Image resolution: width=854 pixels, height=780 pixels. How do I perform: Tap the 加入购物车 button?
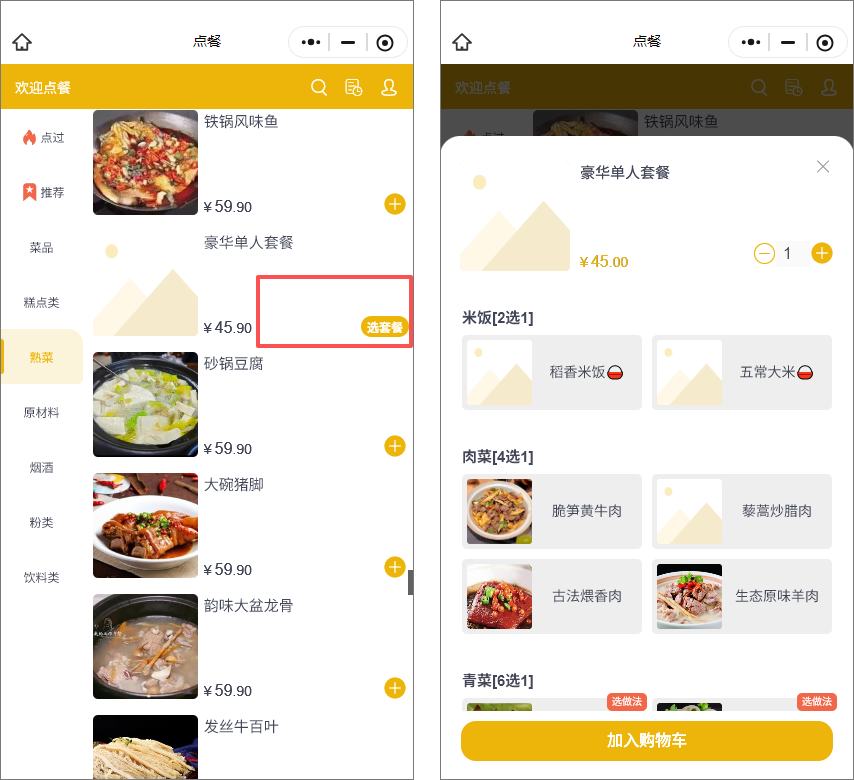tap(647, 741)
